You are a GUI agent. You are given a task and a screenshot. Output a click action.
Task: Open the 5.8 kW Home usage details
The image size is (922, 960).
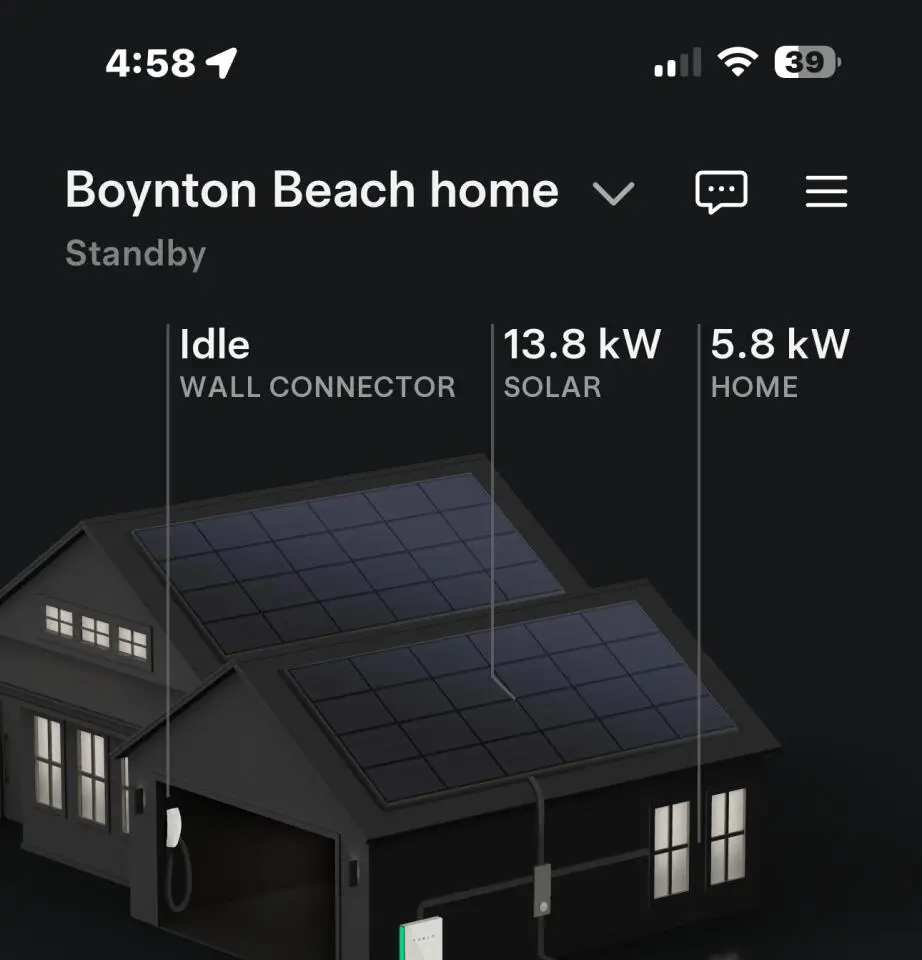(x=779, y=364)
